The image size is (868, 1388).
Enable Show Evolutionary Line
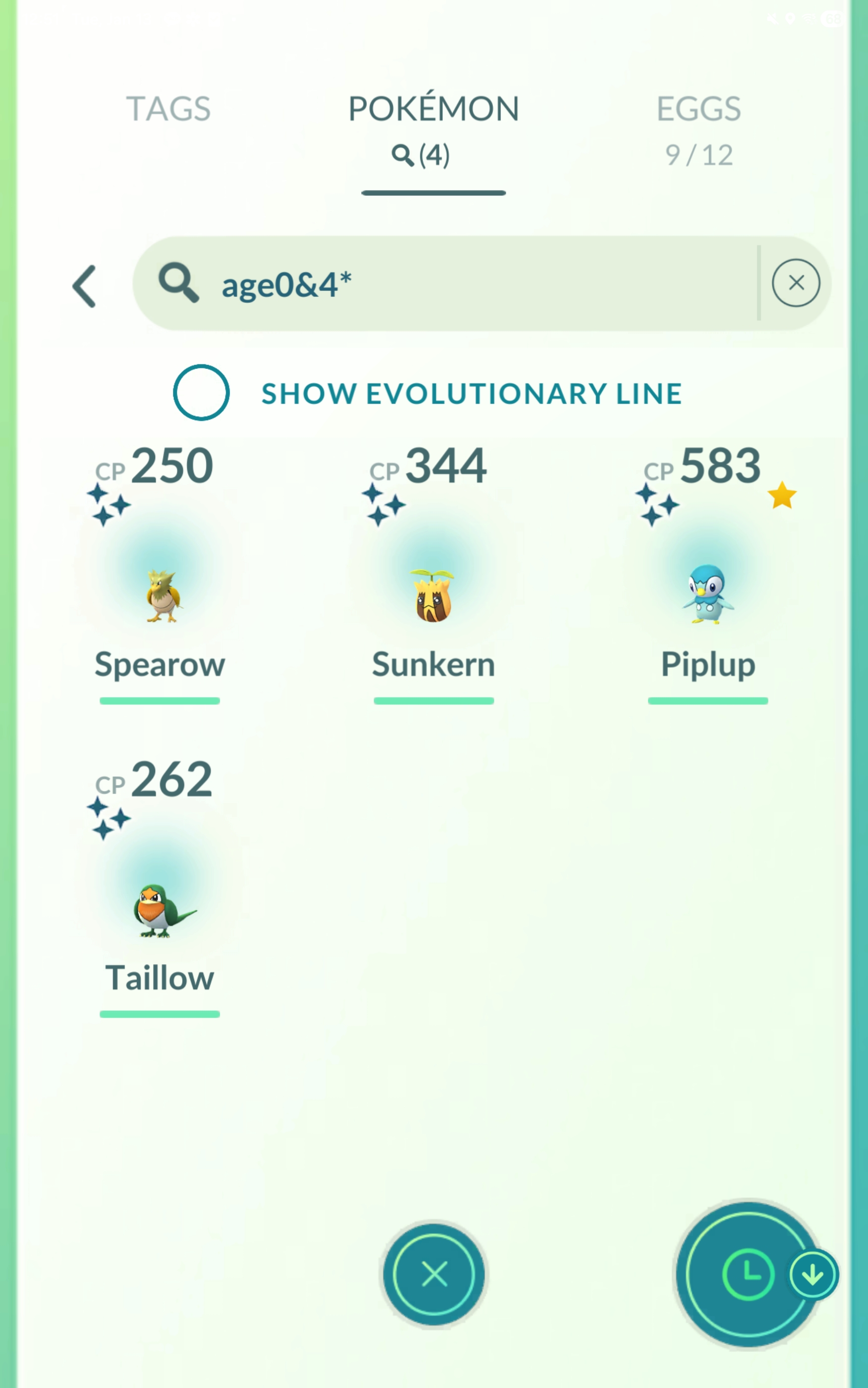click(x=202, y=393)
